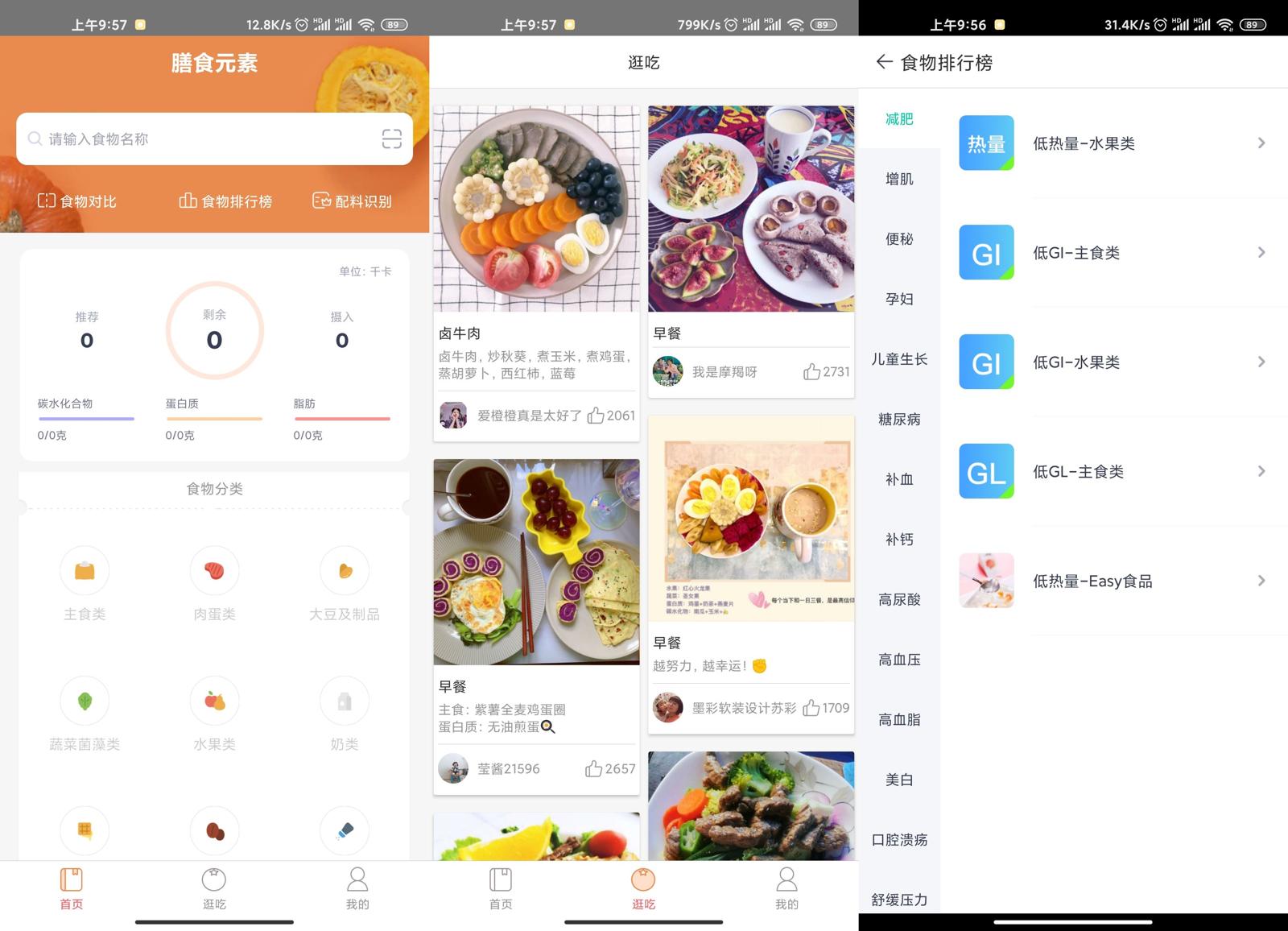Tap the food name search field
Image resolution: width=1288 pixels, height=931 pixels.
(201, 139)
